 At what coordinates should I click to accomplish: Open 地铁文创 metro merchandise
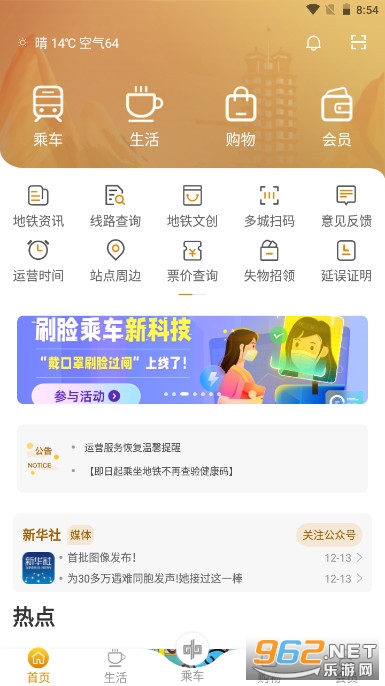coord(192,206)
